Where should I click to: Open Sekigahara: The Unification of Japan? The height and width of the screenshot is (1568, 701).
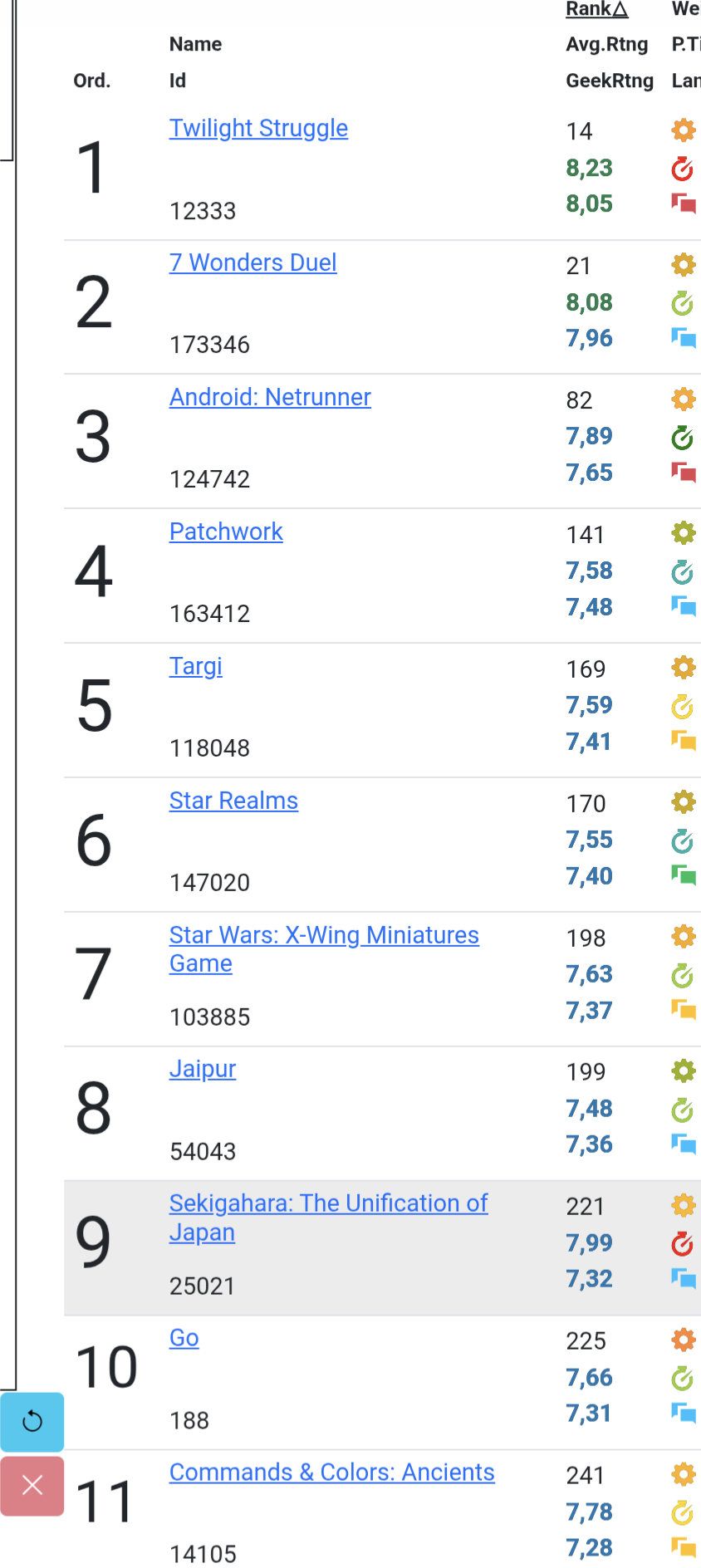[x=328, y=1204]
